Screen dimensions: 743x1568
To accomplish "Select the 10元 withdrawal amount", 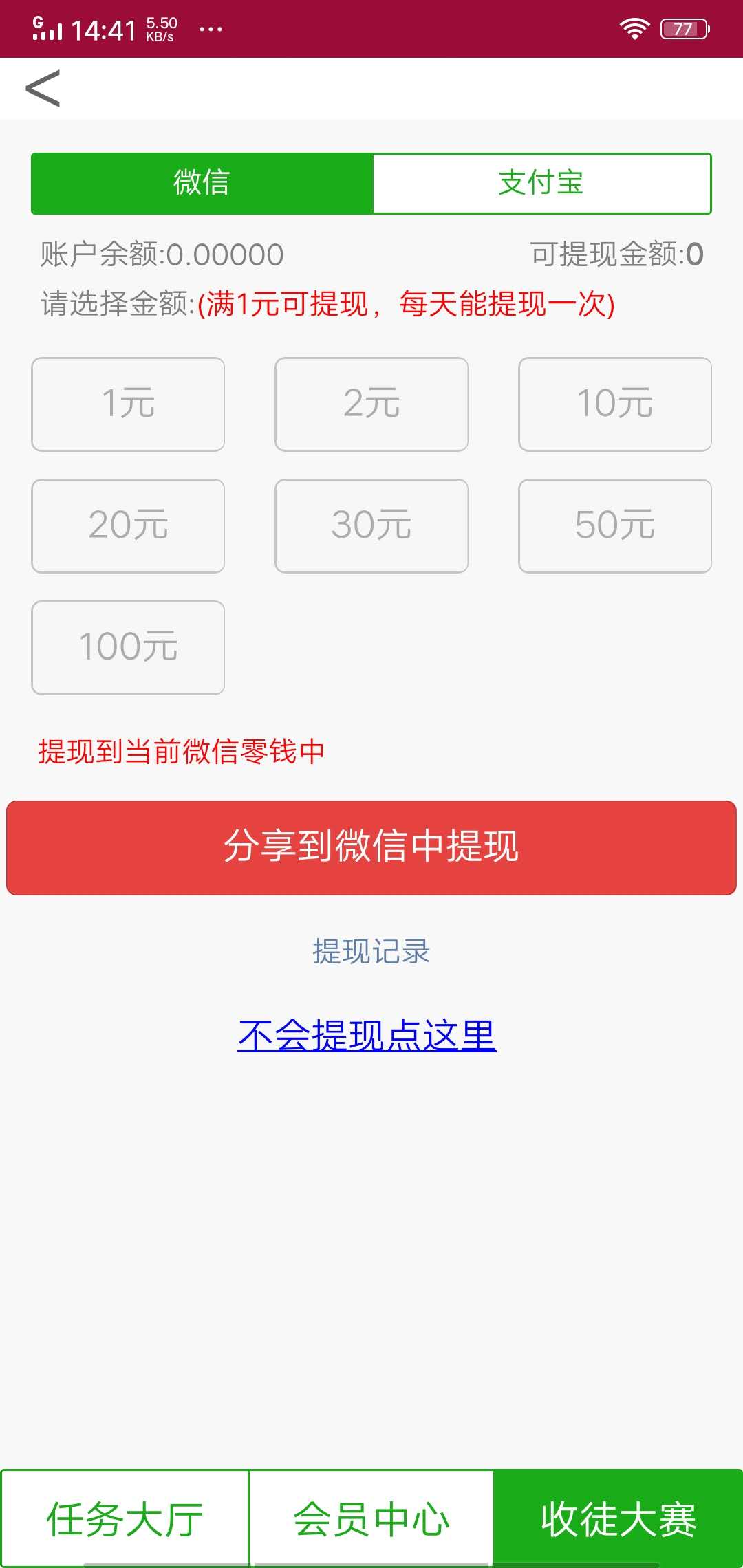I will [x=614, y=404].
